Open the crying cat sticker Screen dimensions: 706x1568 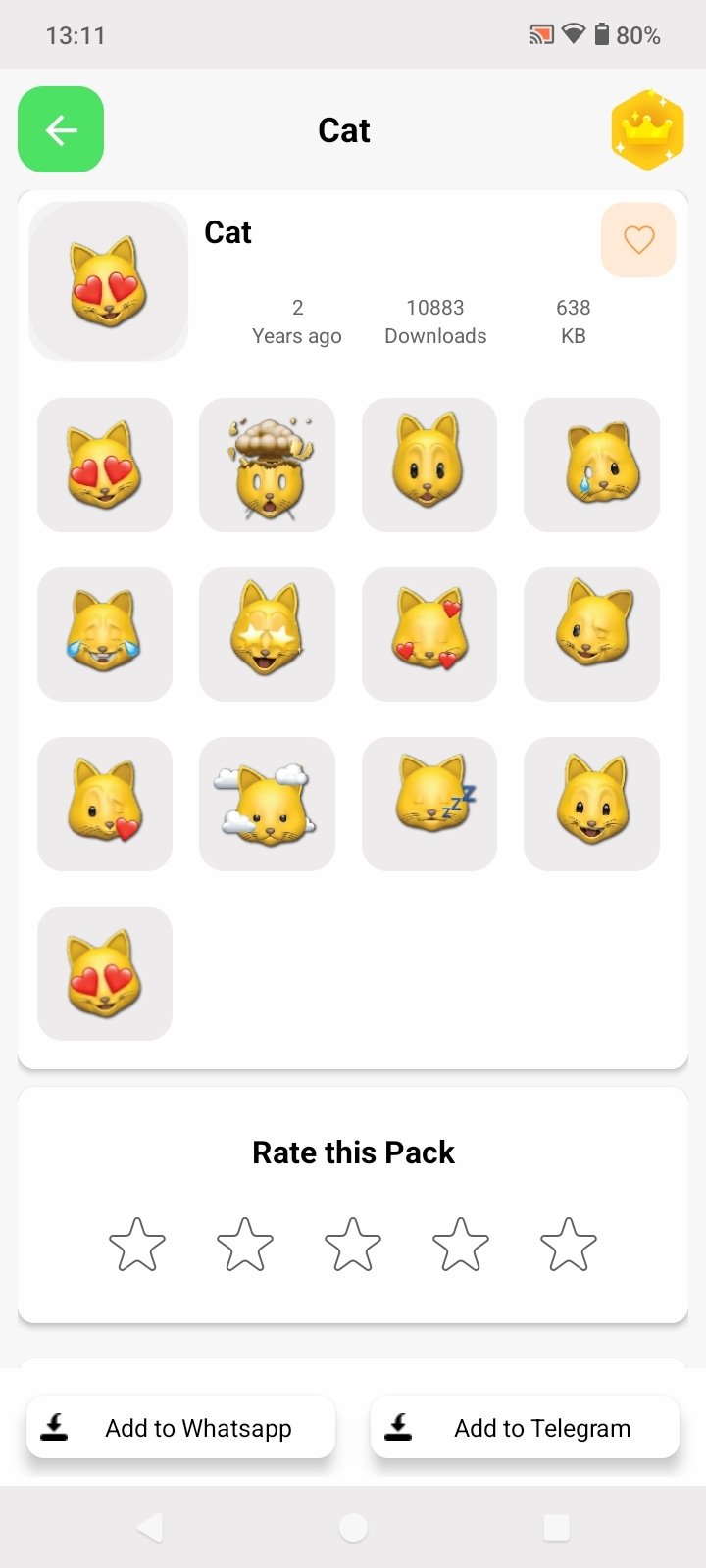(591, 465)
